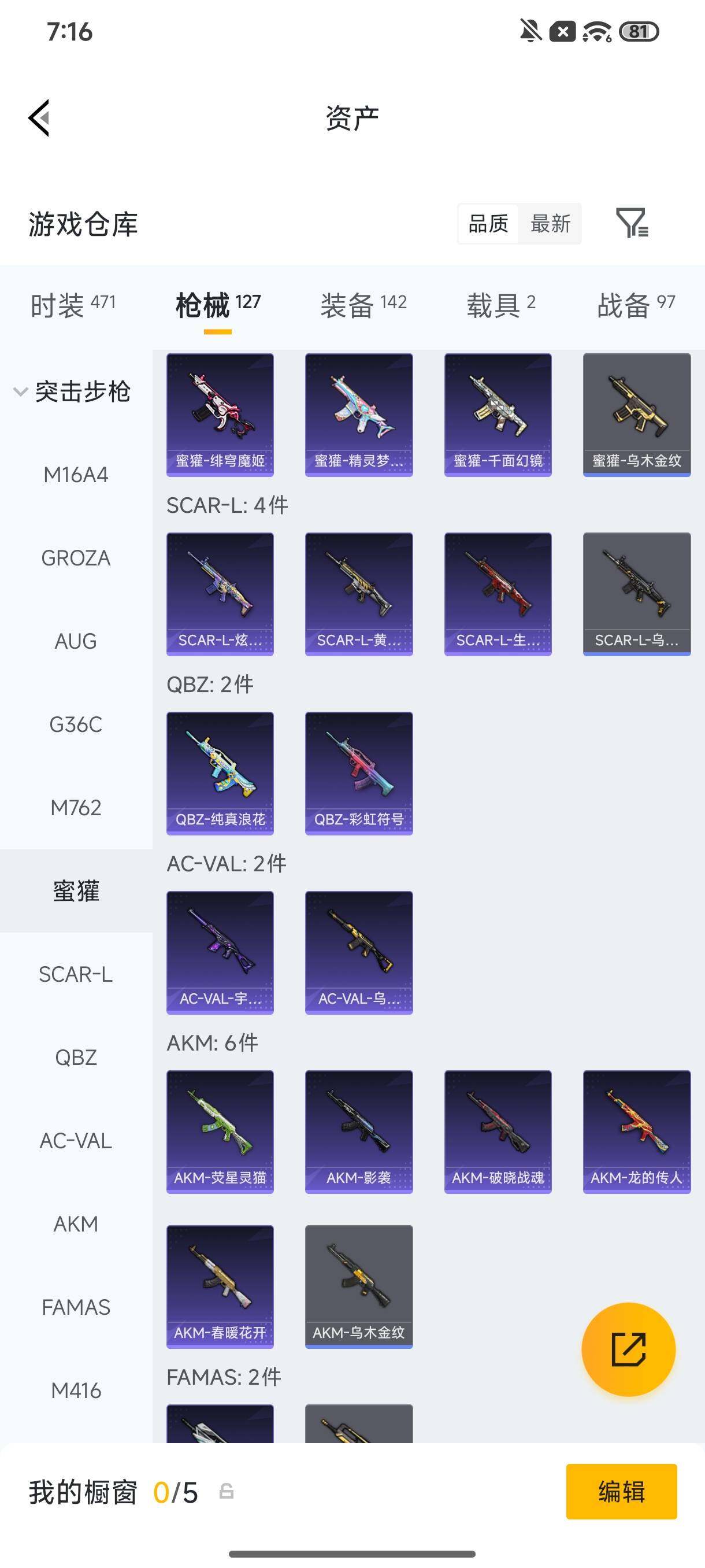This screenshot has height=1568, width=705.
Task: Select AKM in the side list
Action: (x=76, y=1224)
